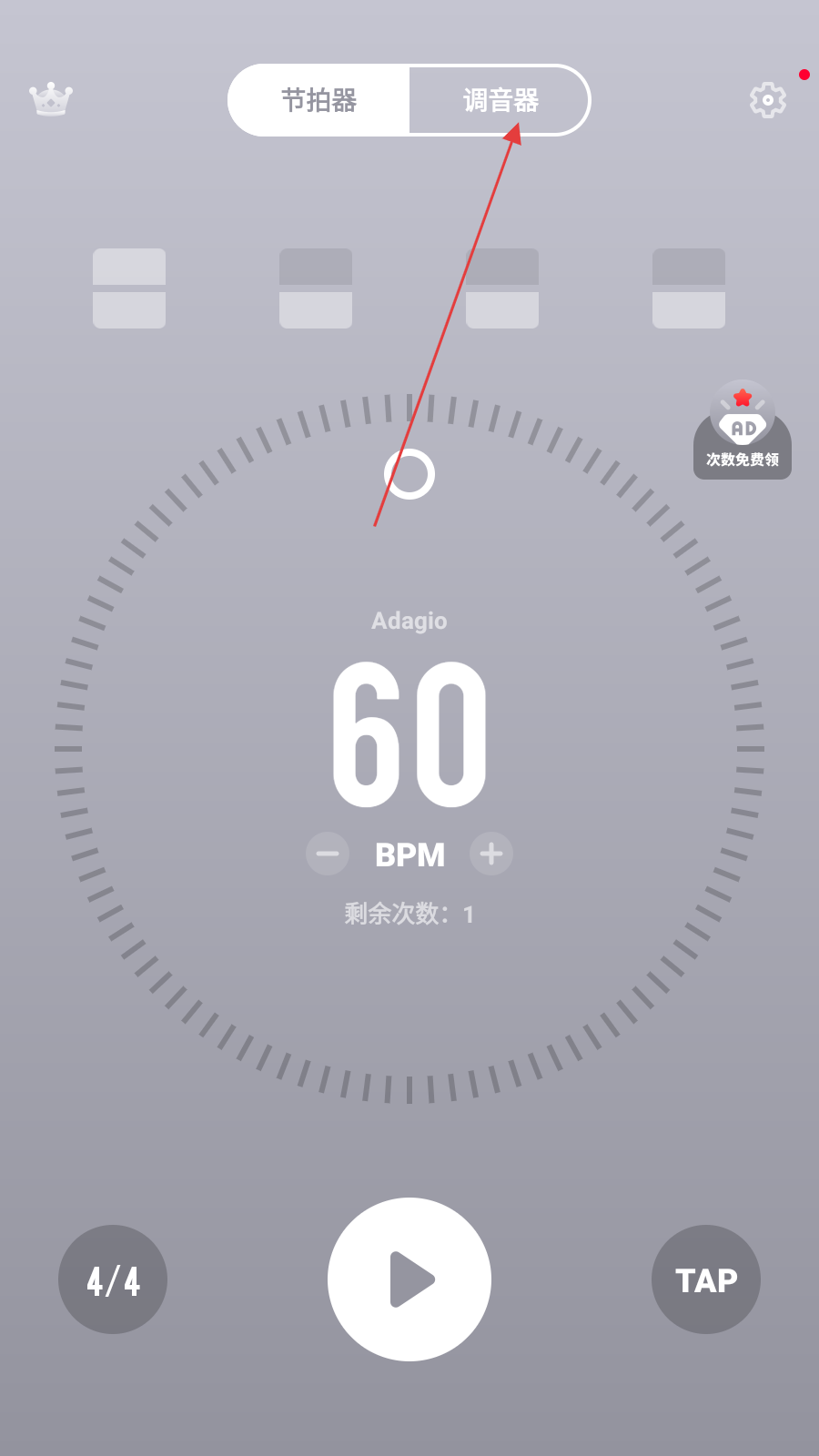
Task: Start the metronome with the play button
Action: click(409, 1279)
